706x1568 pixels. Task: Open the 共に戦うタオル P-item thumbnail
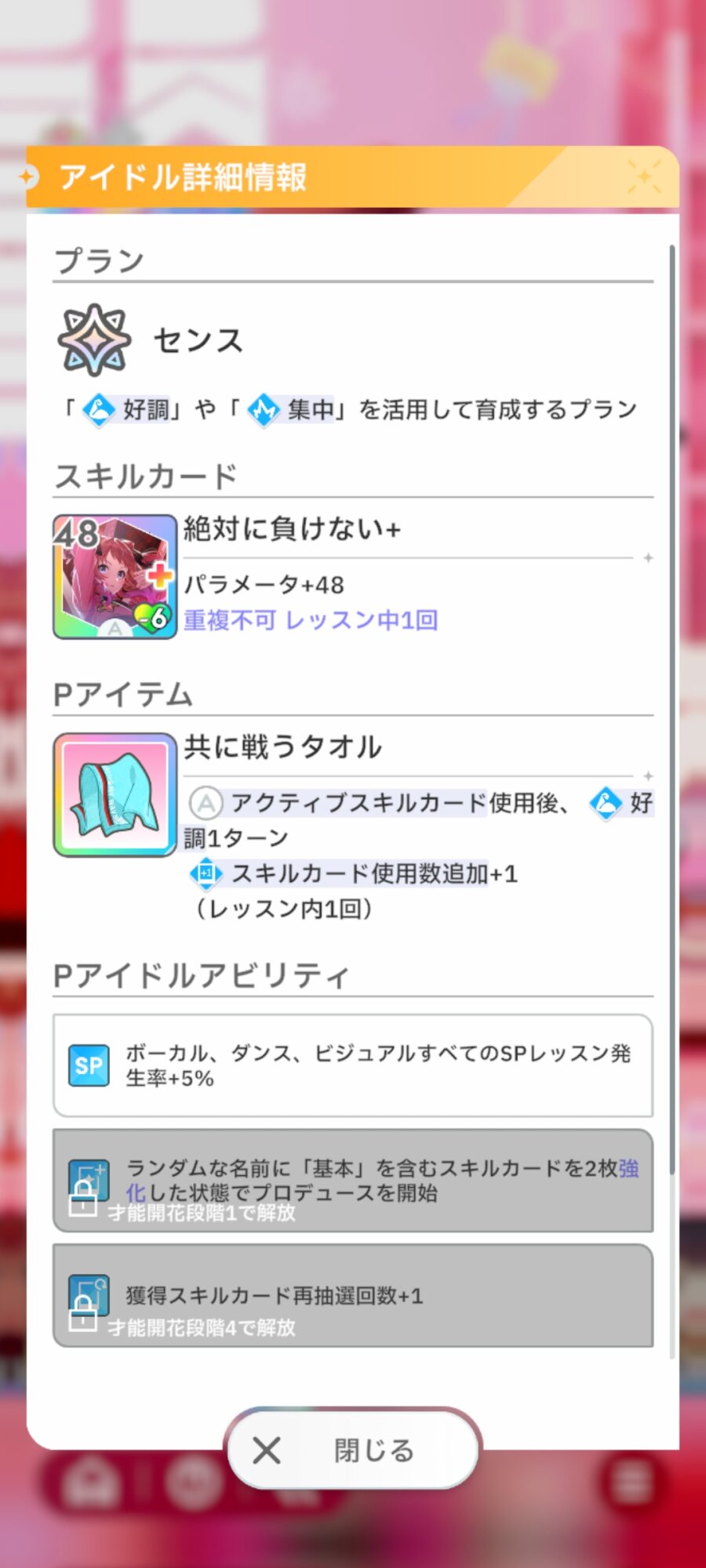115,794
